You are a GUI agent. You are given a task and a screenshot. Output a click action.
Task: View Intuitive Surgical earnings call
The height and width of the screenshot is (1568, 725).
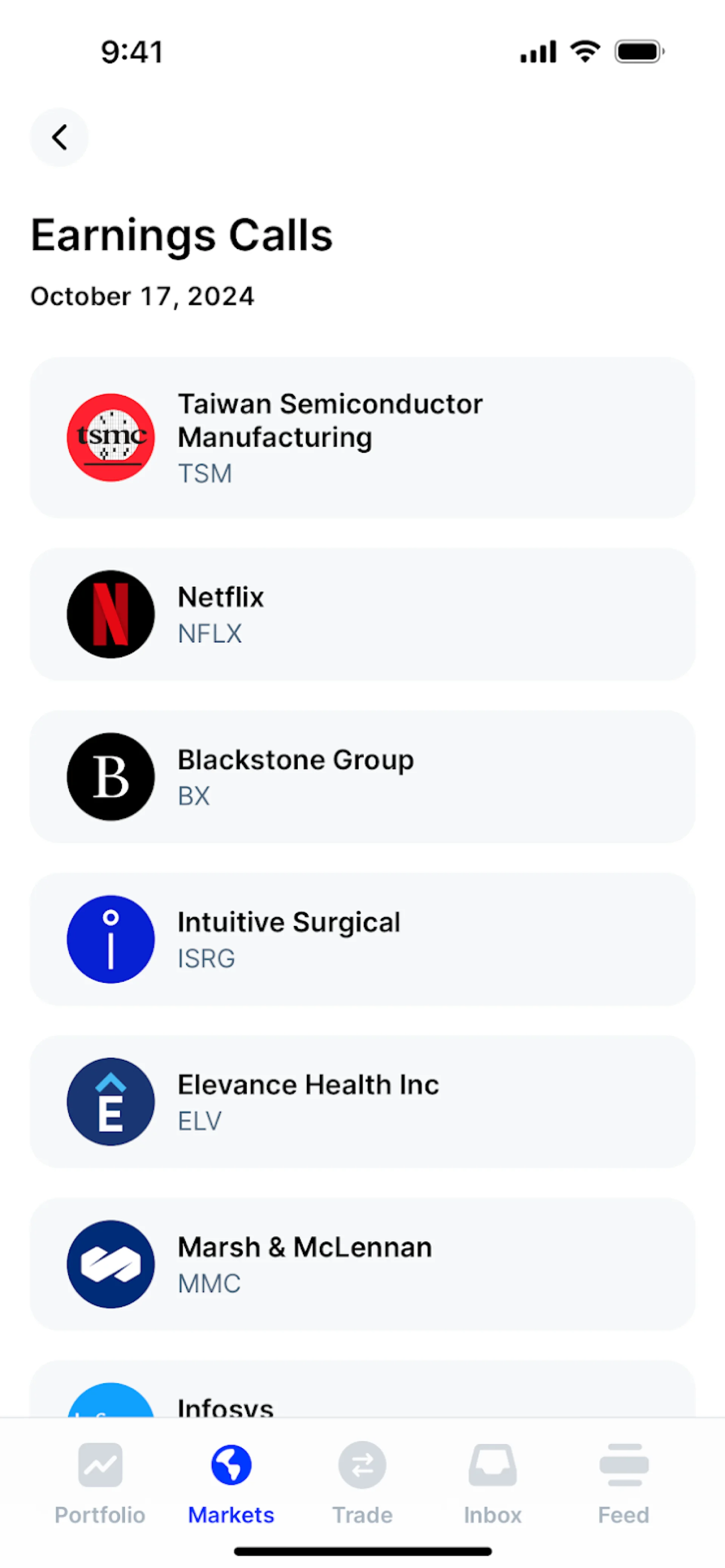pyautogui.click(x=362, y=939)
